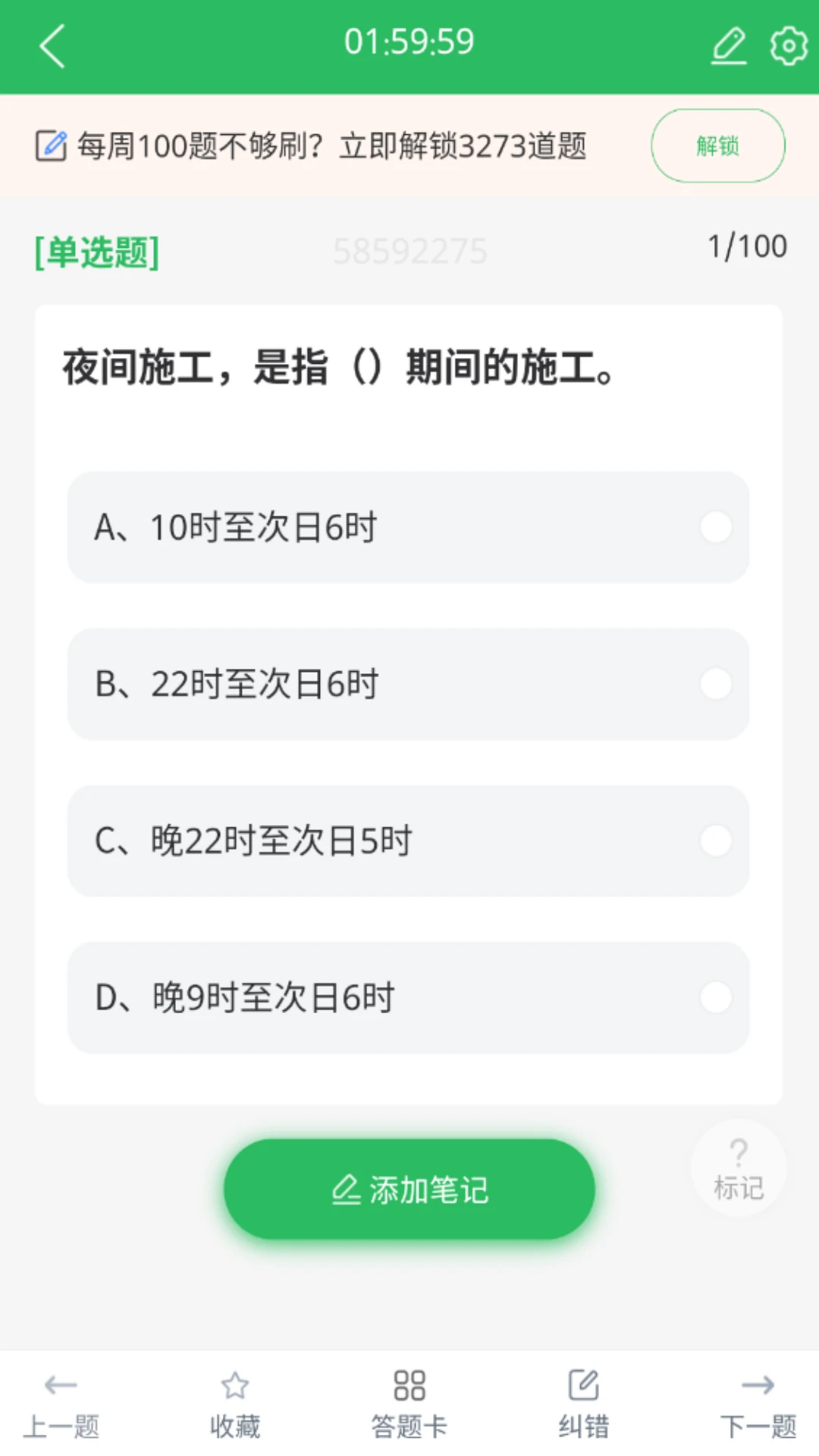Viewport: 819px width, 1456px height.
Task: Favorite this question with 收藏
Action: (x=235, y=1404)
